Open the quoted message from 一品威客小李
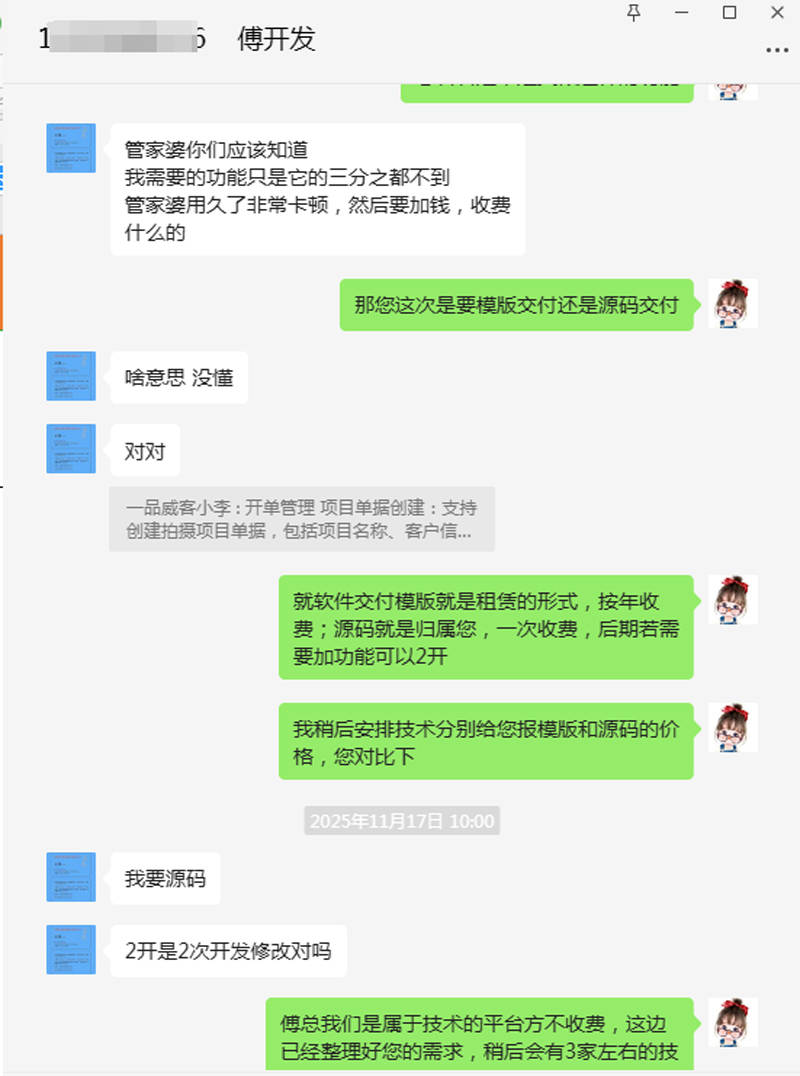This screenshot has width=800, height=1076. coord(301,519)
